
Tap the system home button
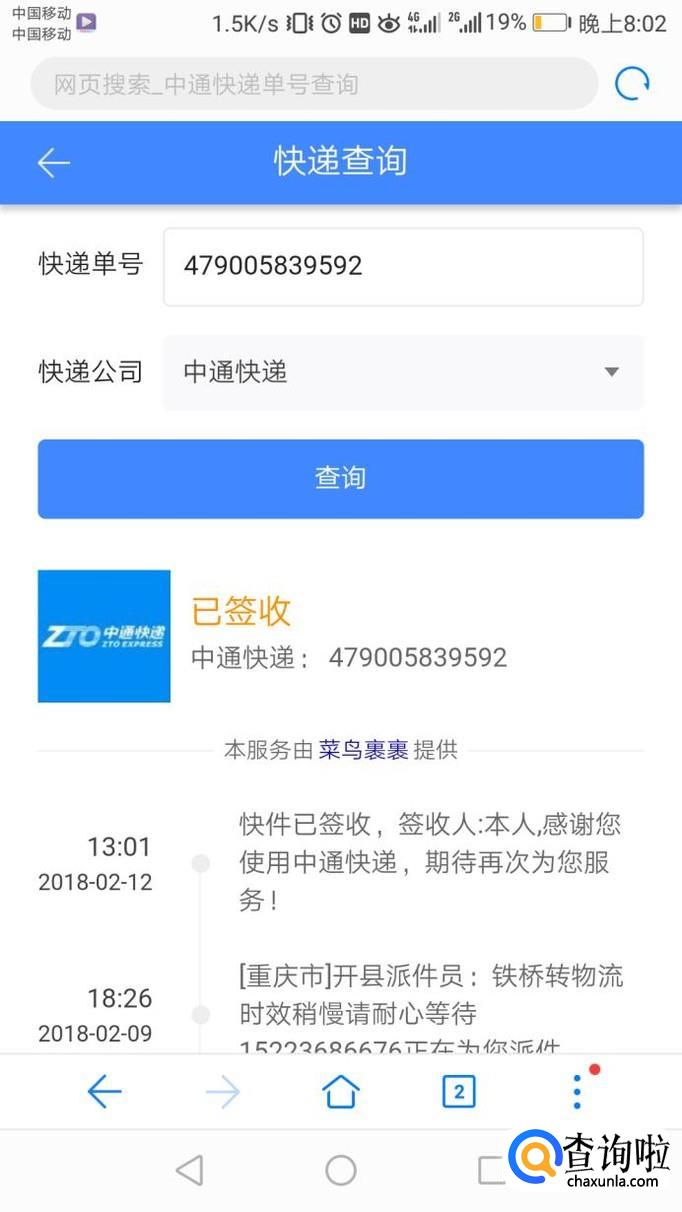click(341, 1170)
